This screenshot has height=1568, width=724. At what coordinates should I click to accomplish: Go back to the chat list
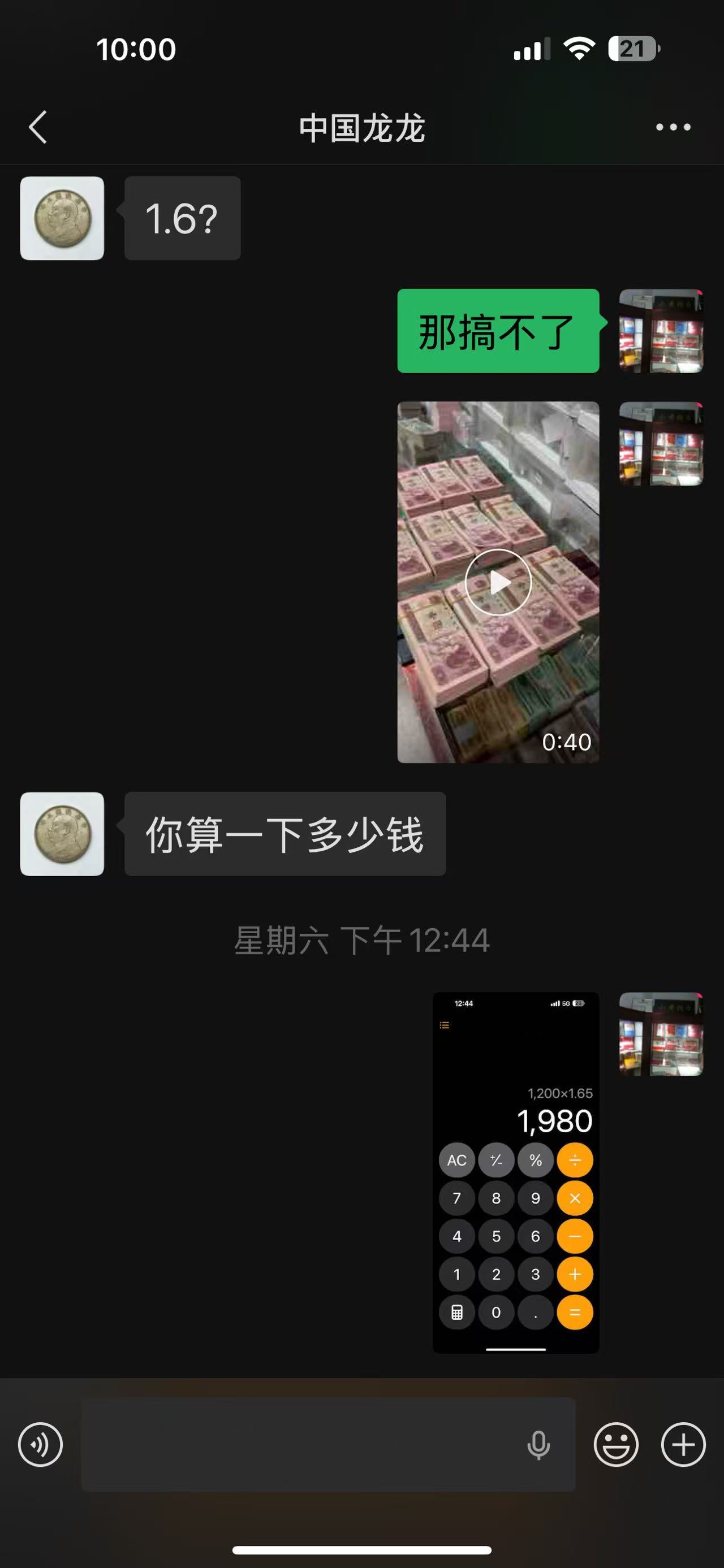38,127
